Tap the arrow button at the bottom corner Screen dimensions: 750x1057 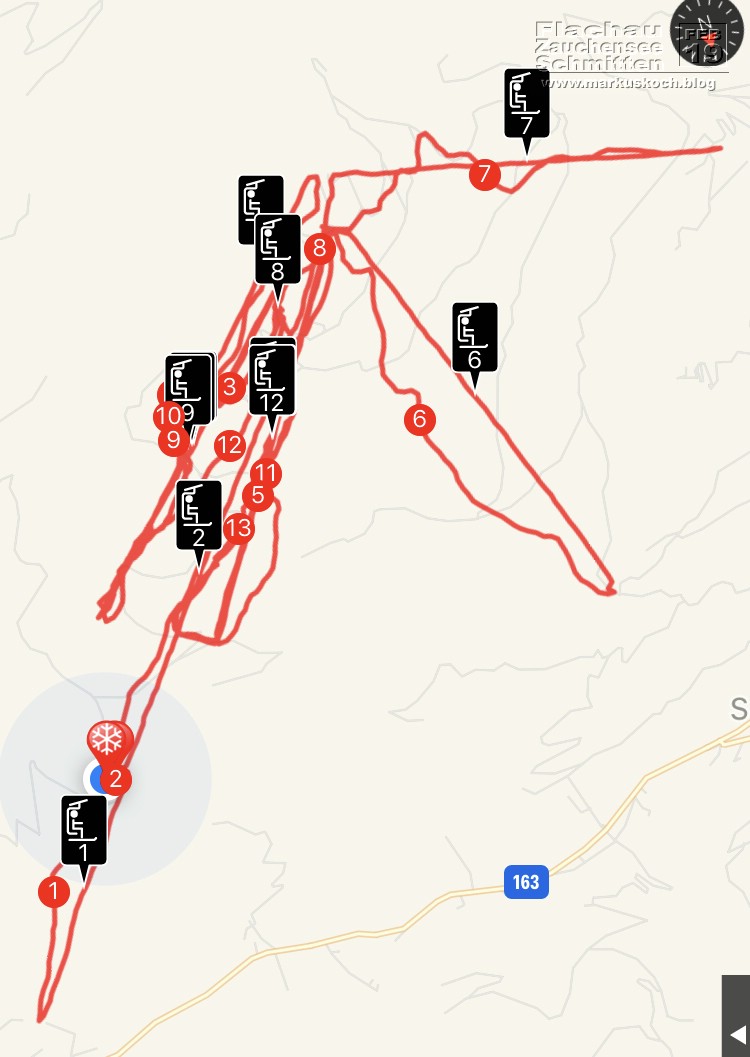pyautogui.click(x=737, y=1033)
